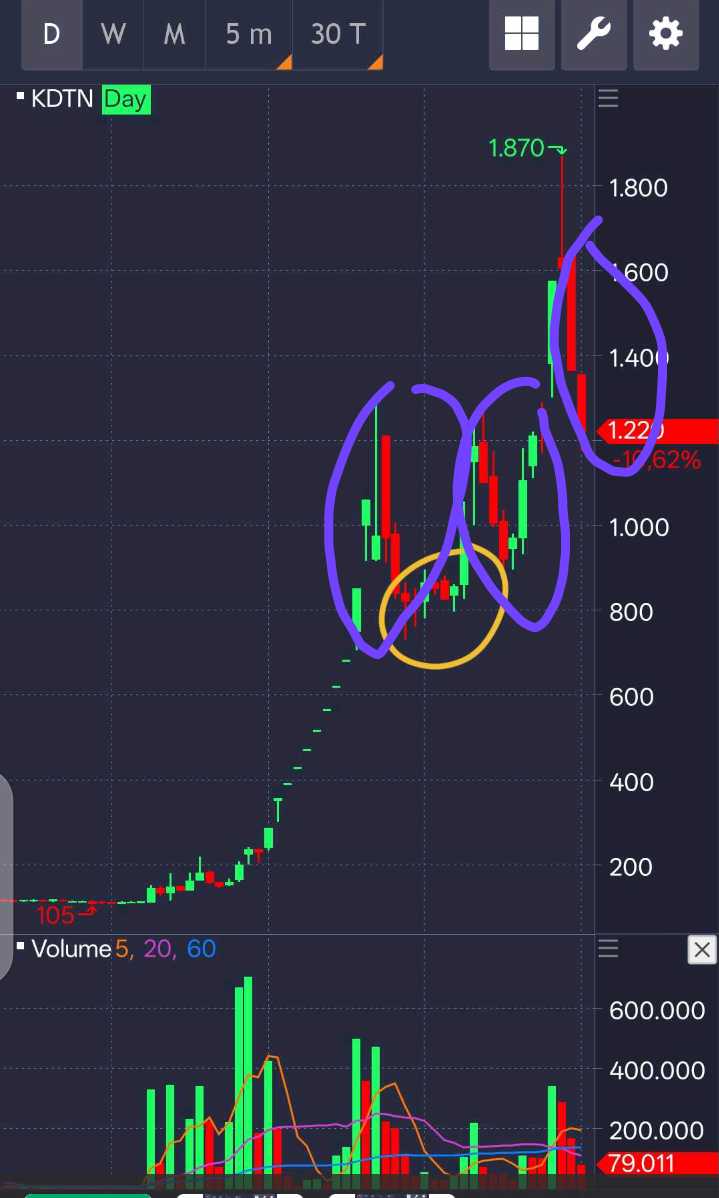Switch to the monthly M timeframe
This screenshot has width=719, height=1198.
pyautogui.click(x=175, y=35)
